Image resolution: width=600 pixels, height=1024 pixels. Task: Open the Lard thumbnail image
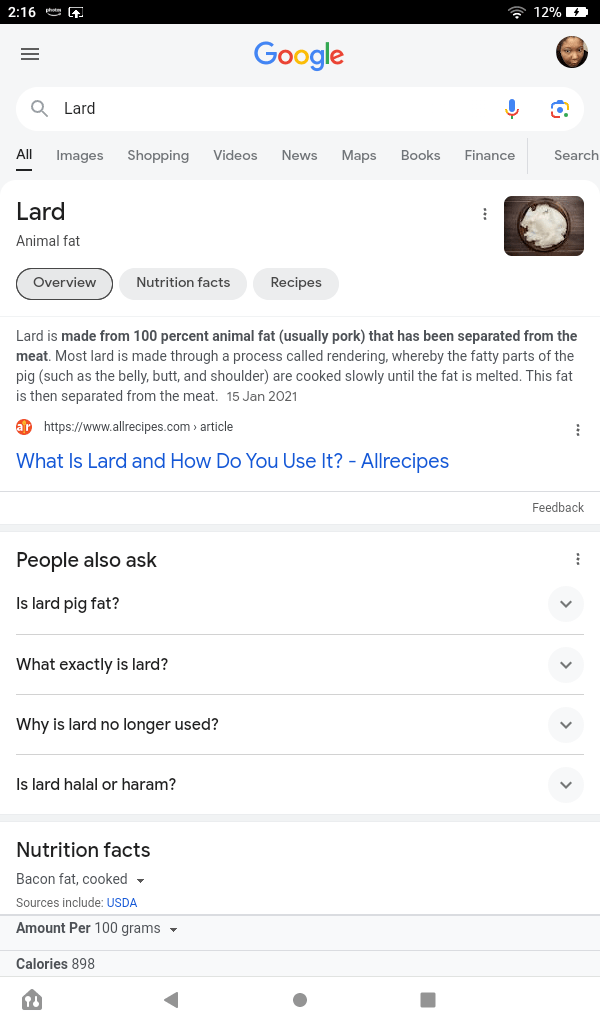click(543, 226)
